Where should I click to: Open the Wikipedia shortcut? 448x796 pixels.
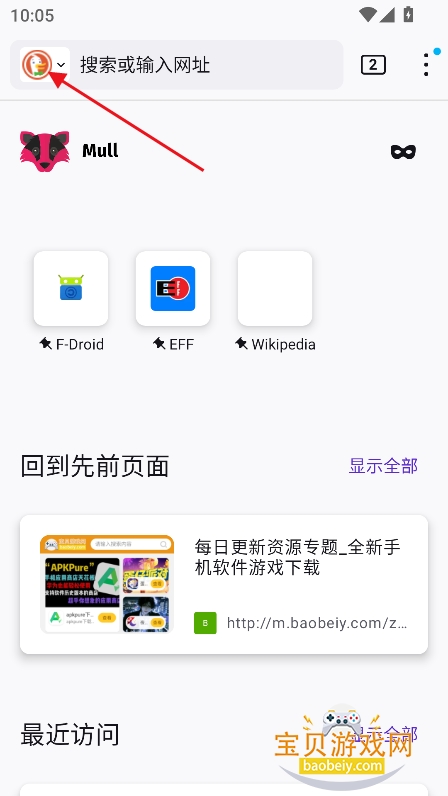point(275,288)
